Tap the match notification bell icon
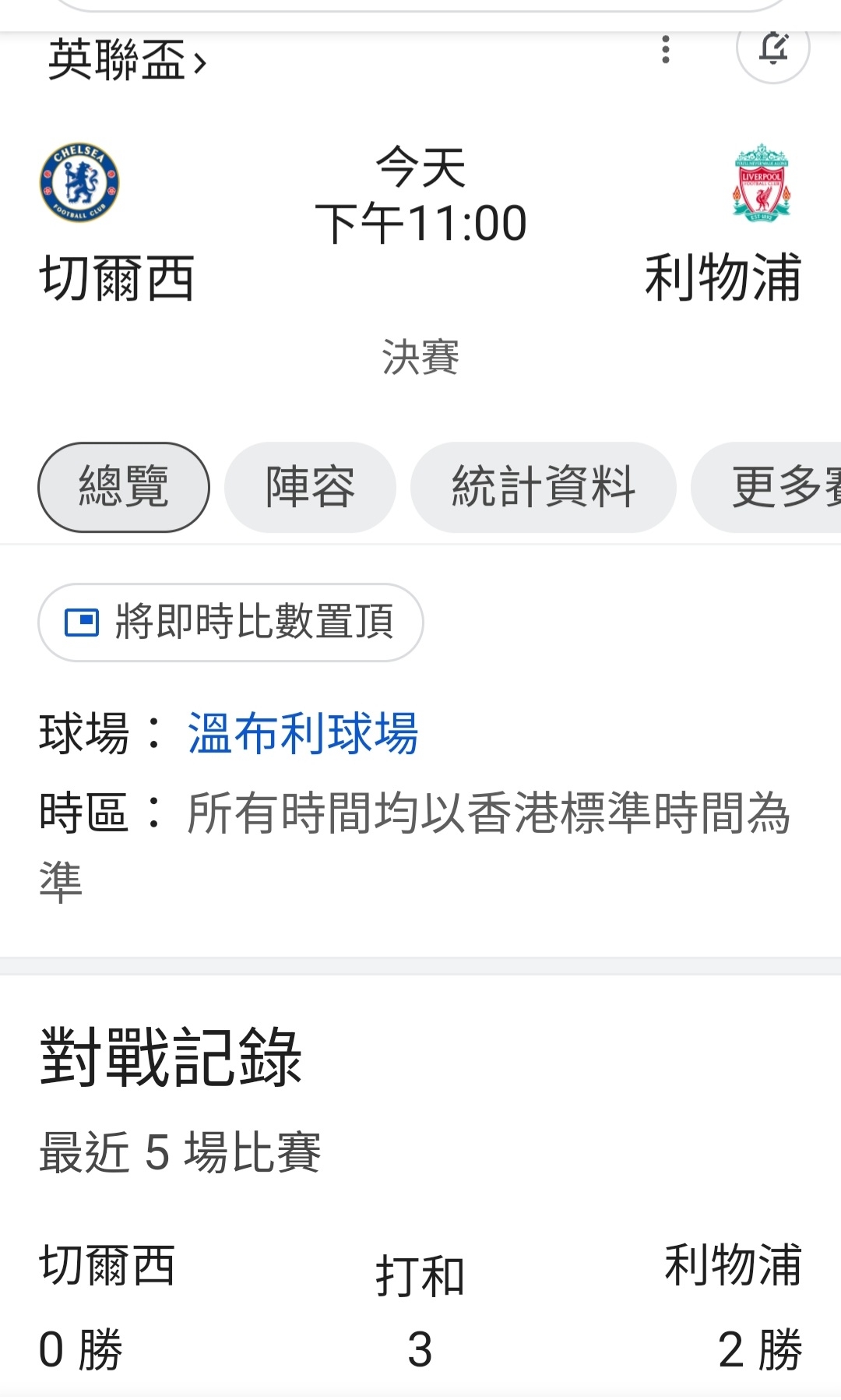Viewport: 841px width, 1400px height. pos(773,48)
